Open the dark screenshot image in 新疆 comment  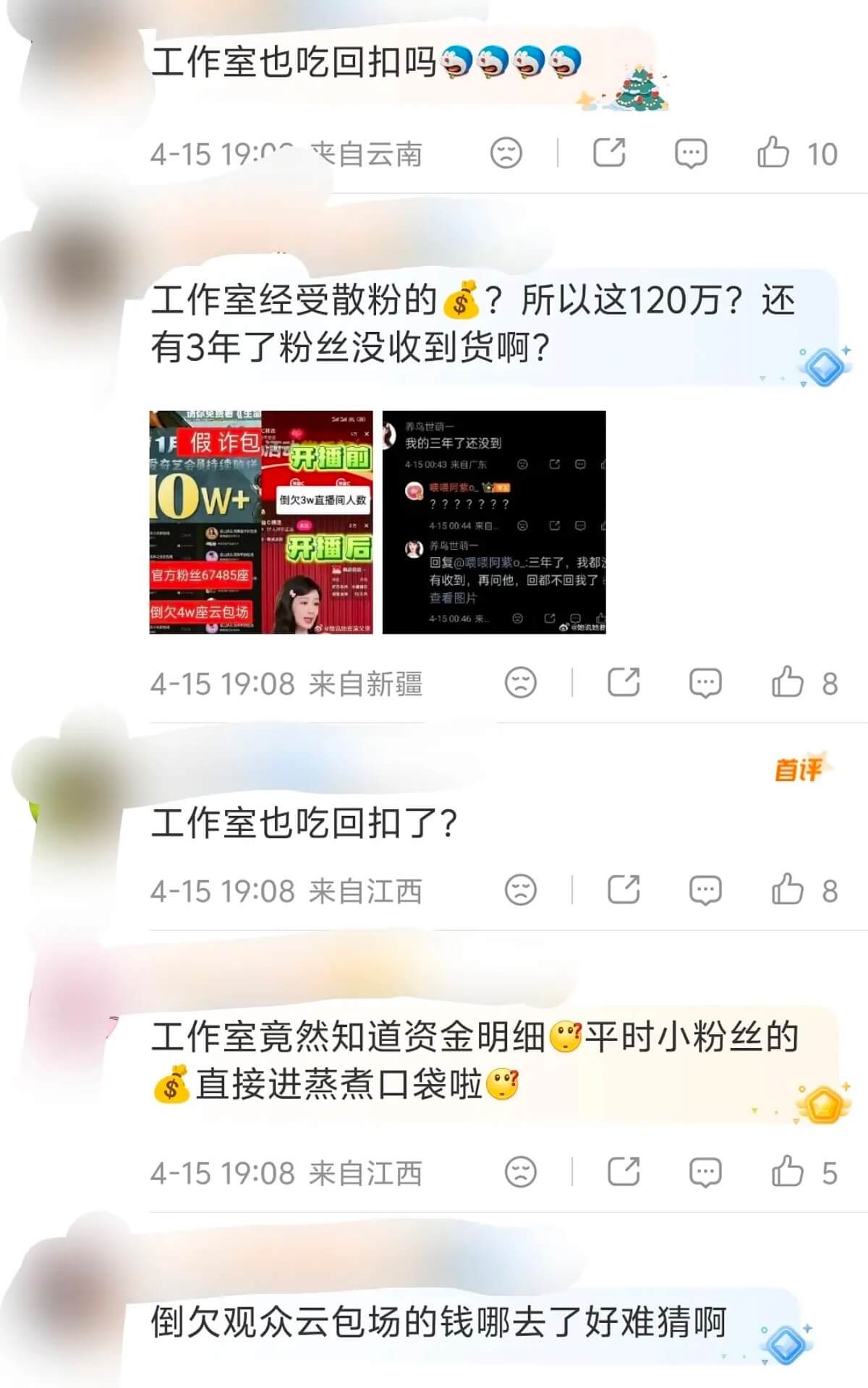pyautogui.click(x=494, y=522)
